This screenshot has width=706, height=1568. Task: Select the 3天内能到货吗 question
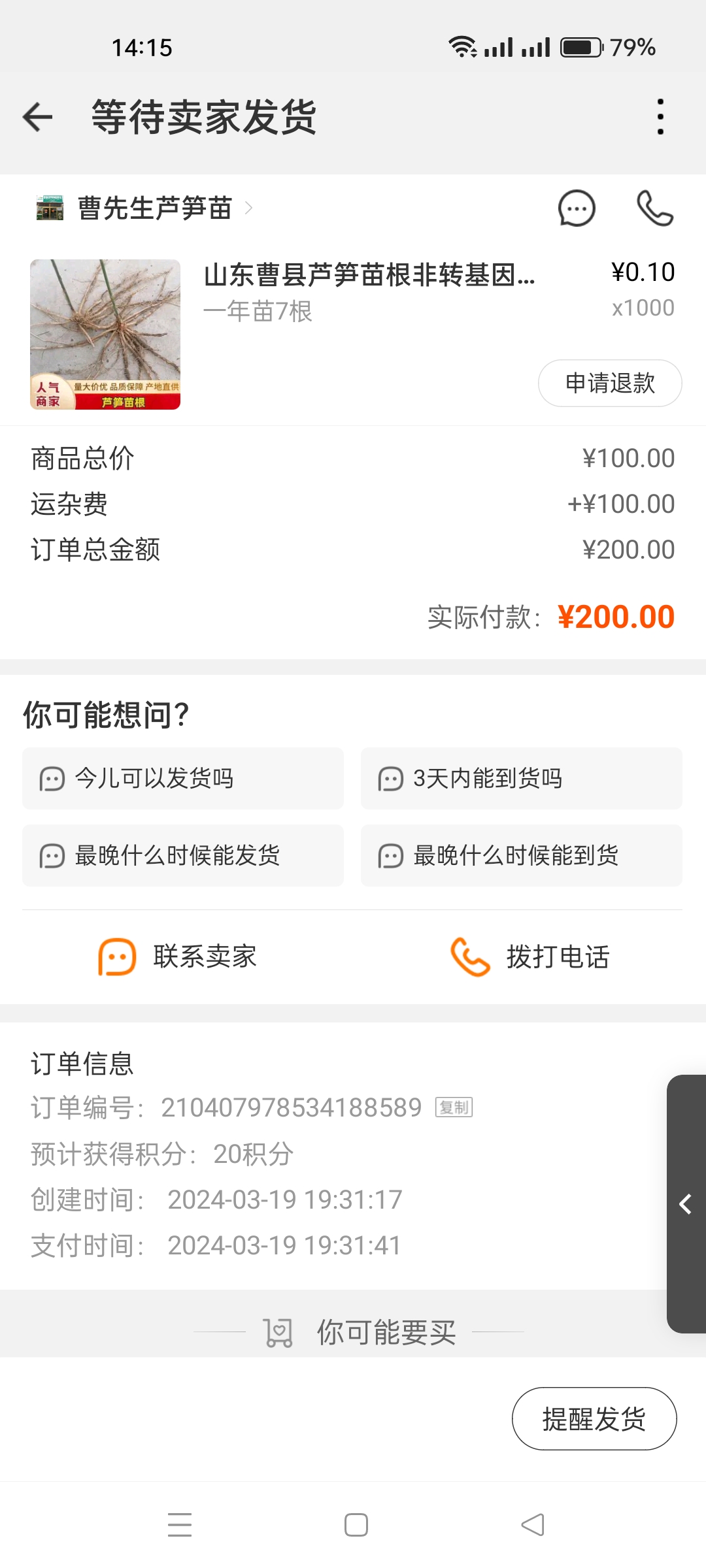521,779
